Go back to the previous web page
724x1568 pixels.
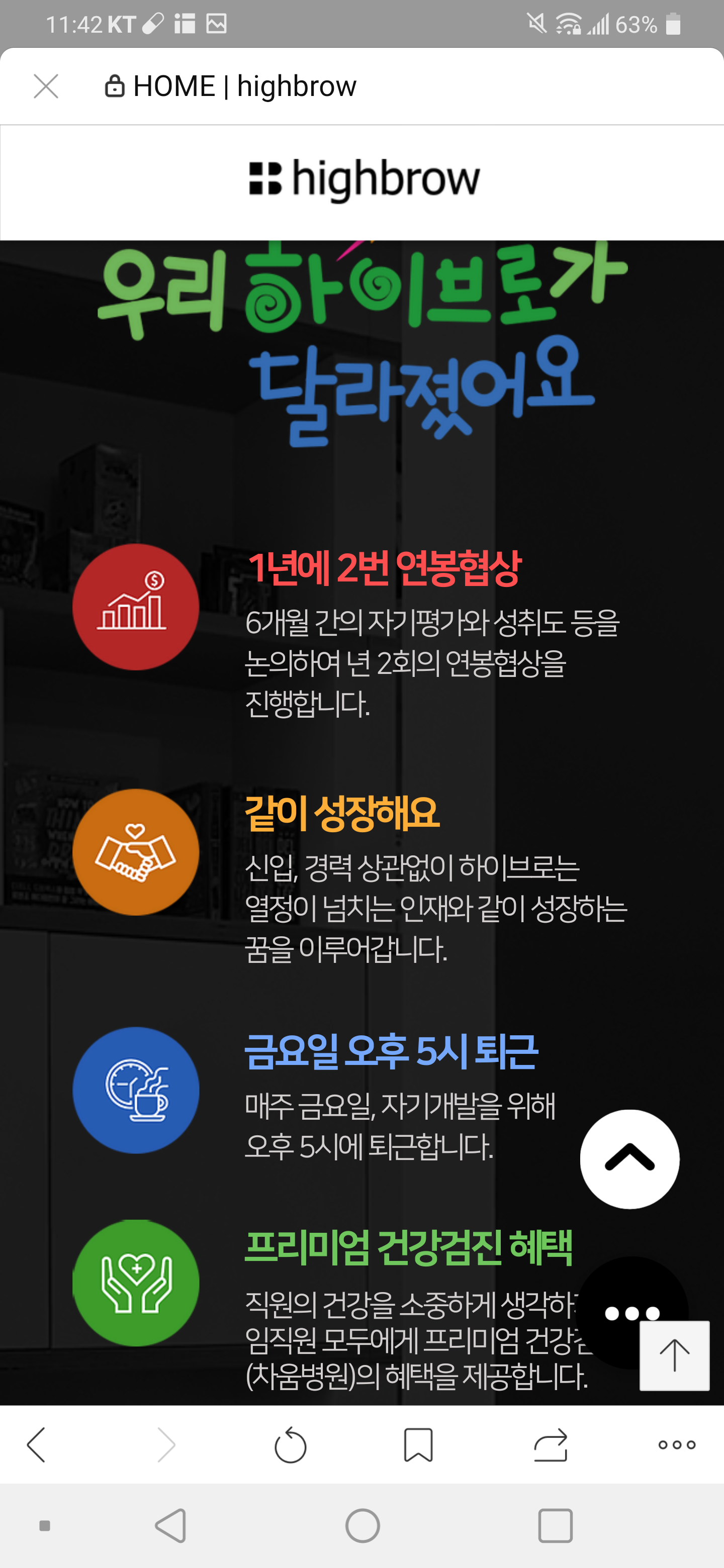(37, 1444)
